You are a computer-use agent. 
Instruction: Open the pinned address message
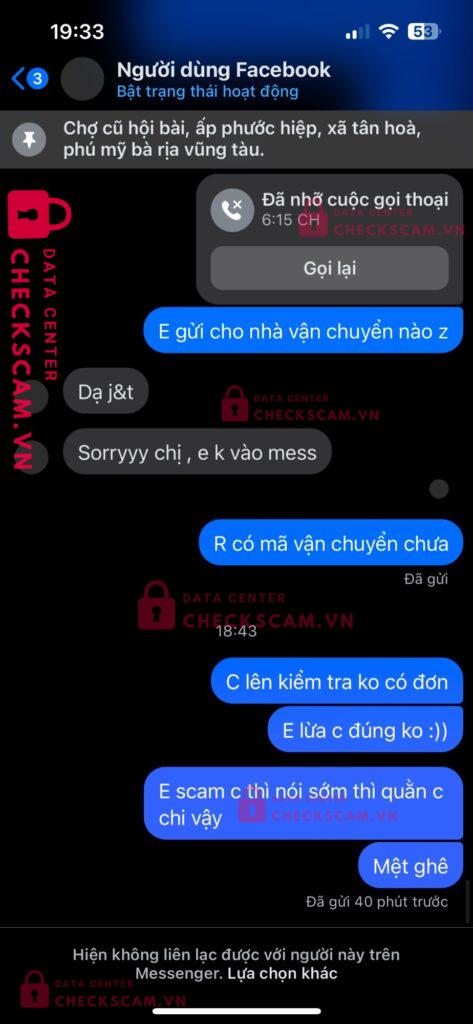(236, 139)
